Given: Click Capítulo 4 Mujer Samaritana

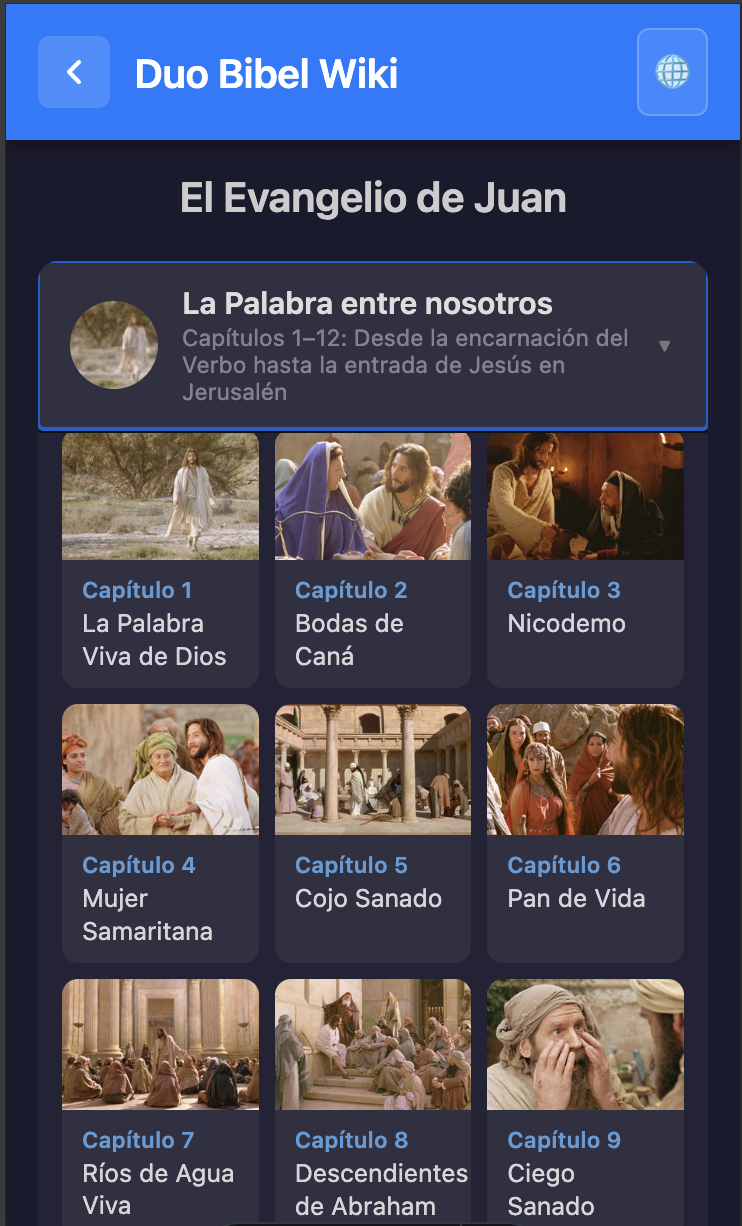Looking at the screenshot, I should [x=139, y=865].
